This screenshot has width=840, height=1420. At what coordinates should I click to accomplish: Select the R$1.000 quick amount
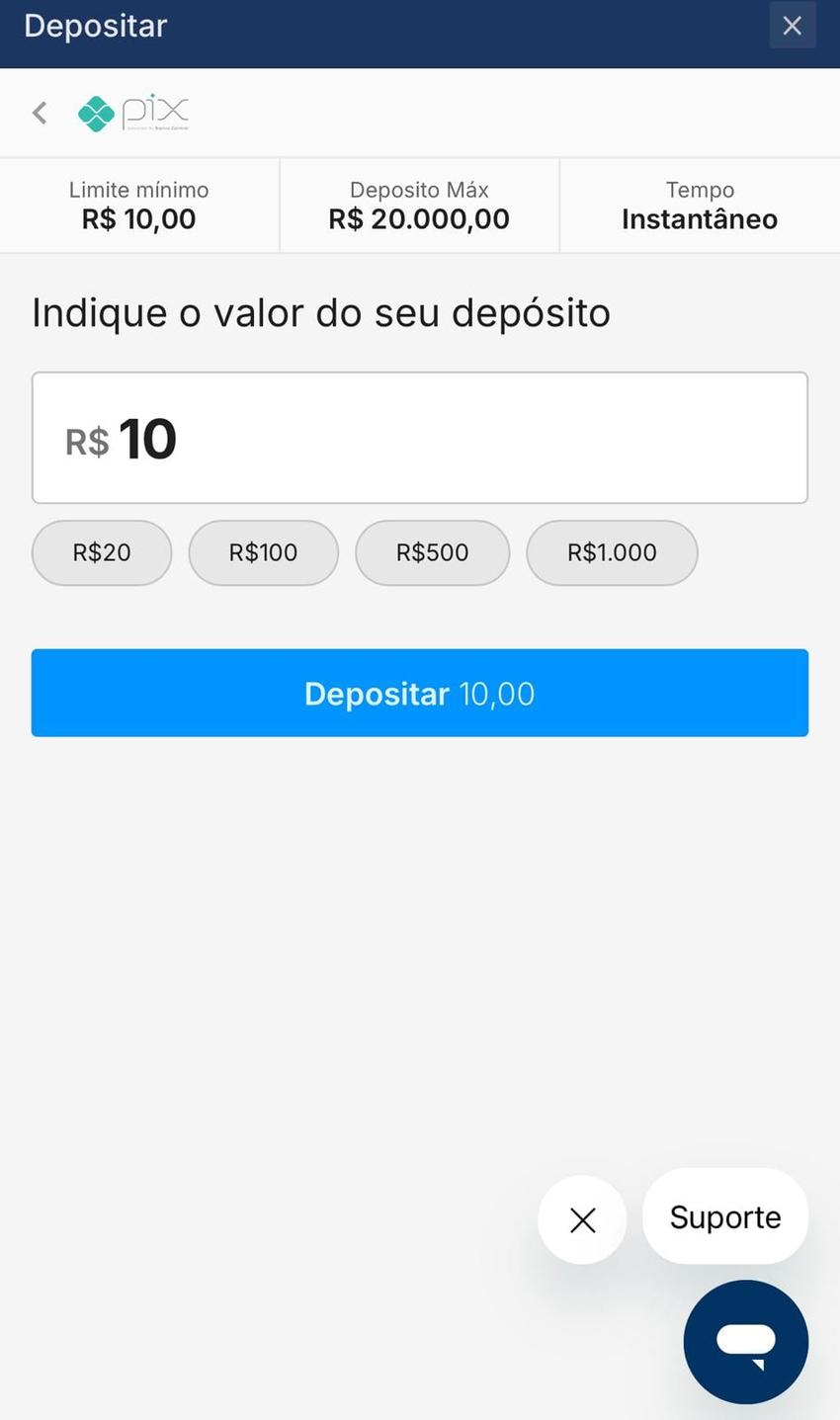coord(611,552)
